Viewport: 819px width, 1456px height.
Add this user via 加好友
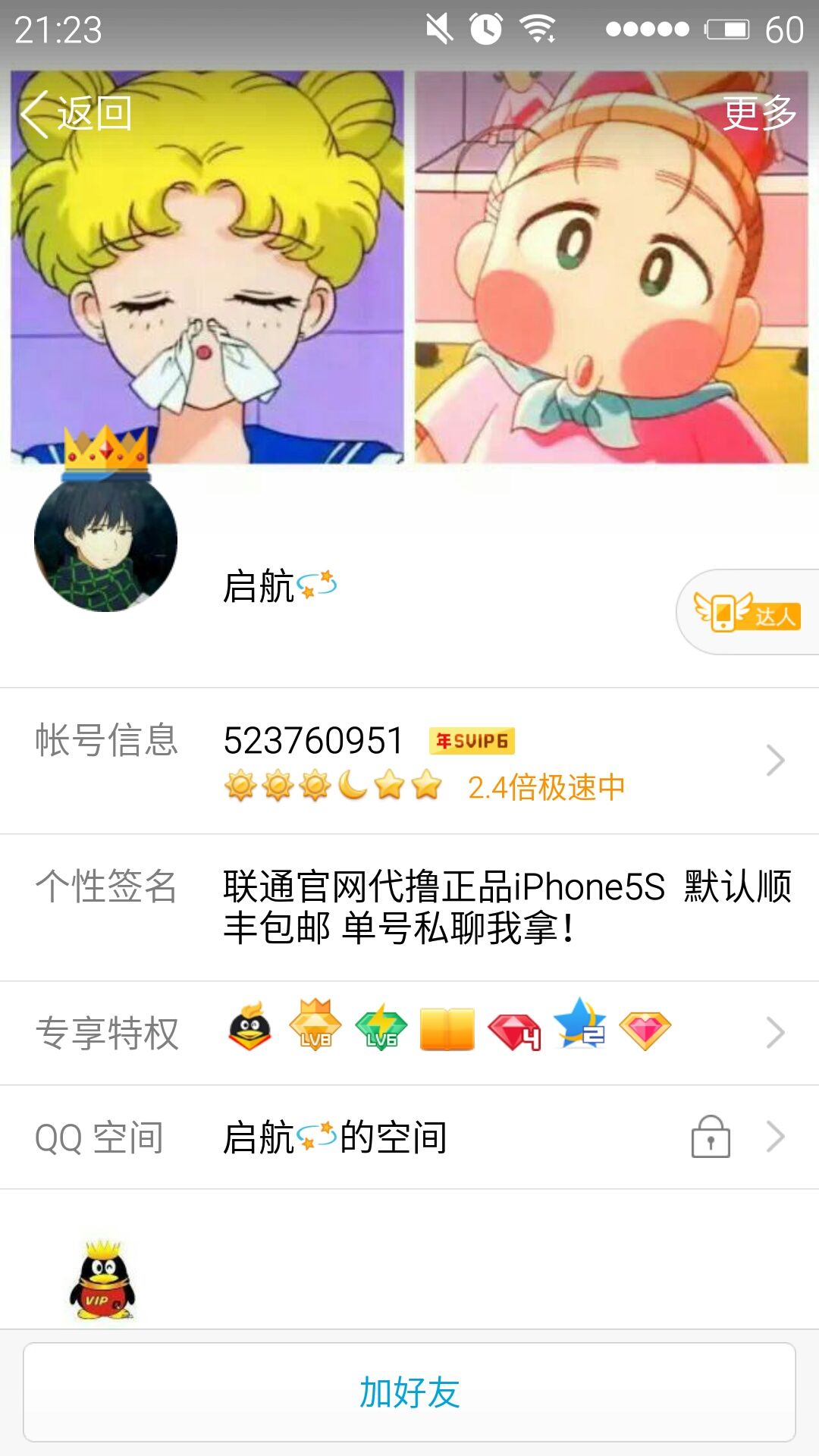[x=409, y=1392]
